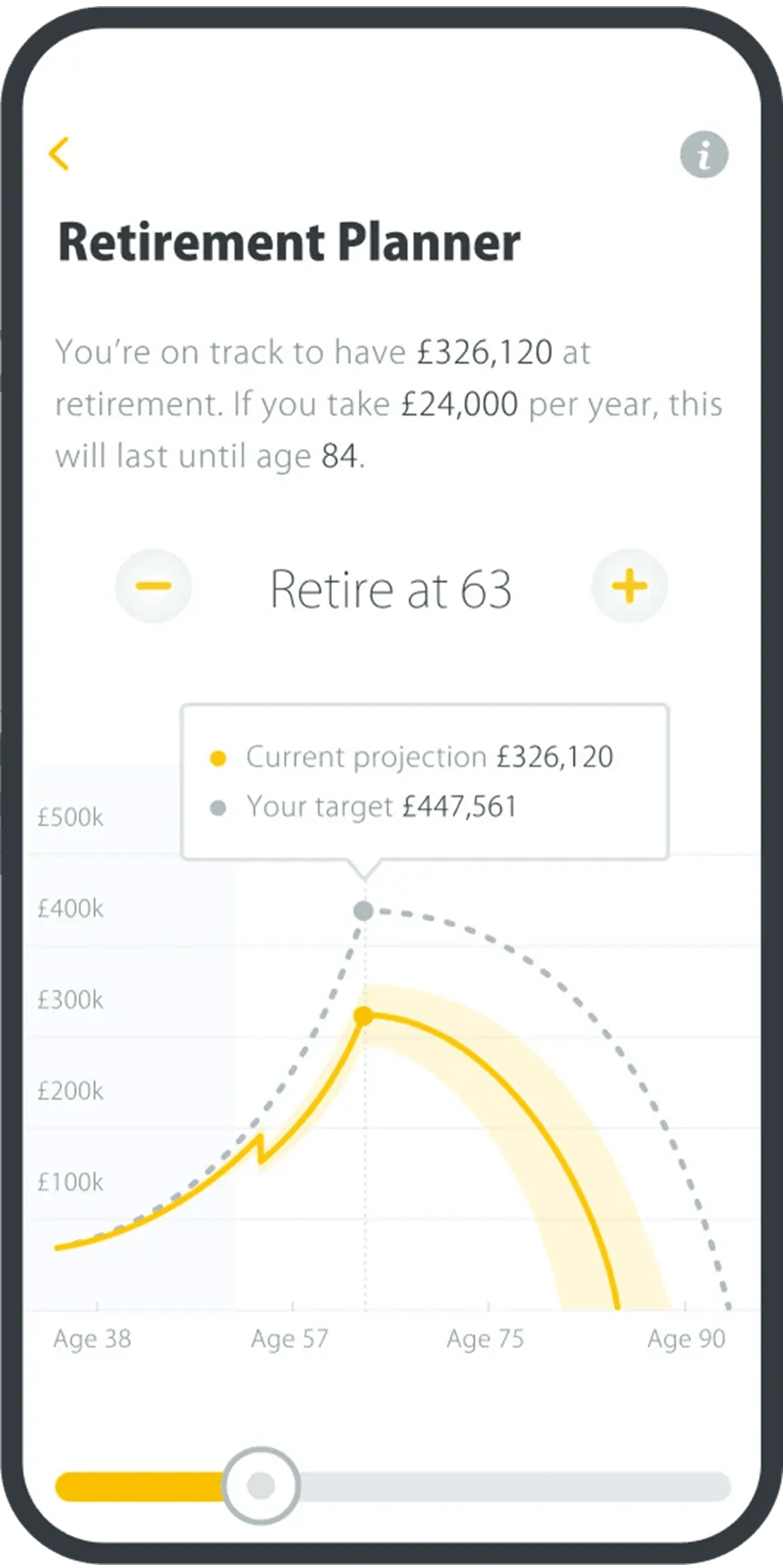
Task: Select the yellow Current projection legend dot
Action: [x=218, y=758]
